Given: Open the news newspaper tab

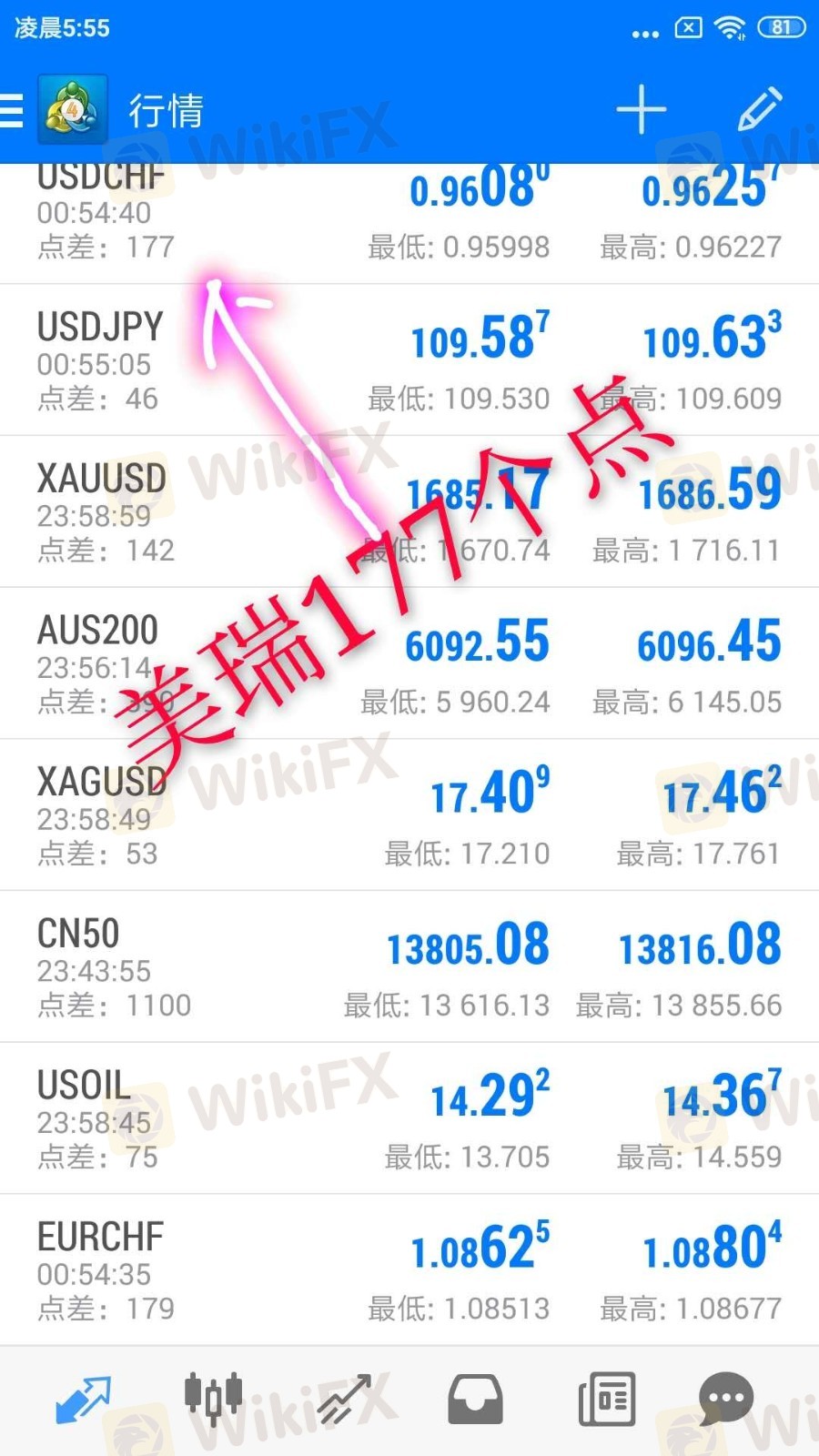Looking at the screenshot, I should (606, 1400).
